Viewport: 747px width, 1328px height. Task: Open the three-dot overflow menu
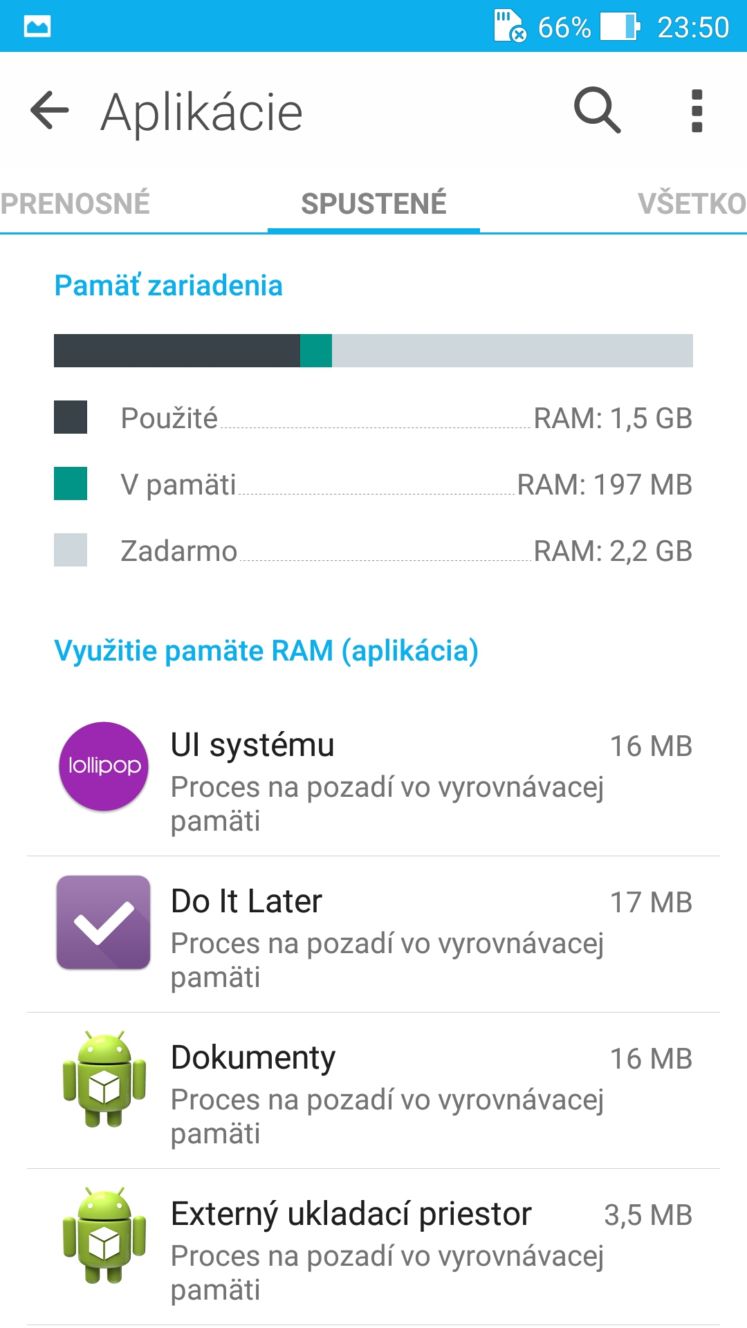click(697, 111)
